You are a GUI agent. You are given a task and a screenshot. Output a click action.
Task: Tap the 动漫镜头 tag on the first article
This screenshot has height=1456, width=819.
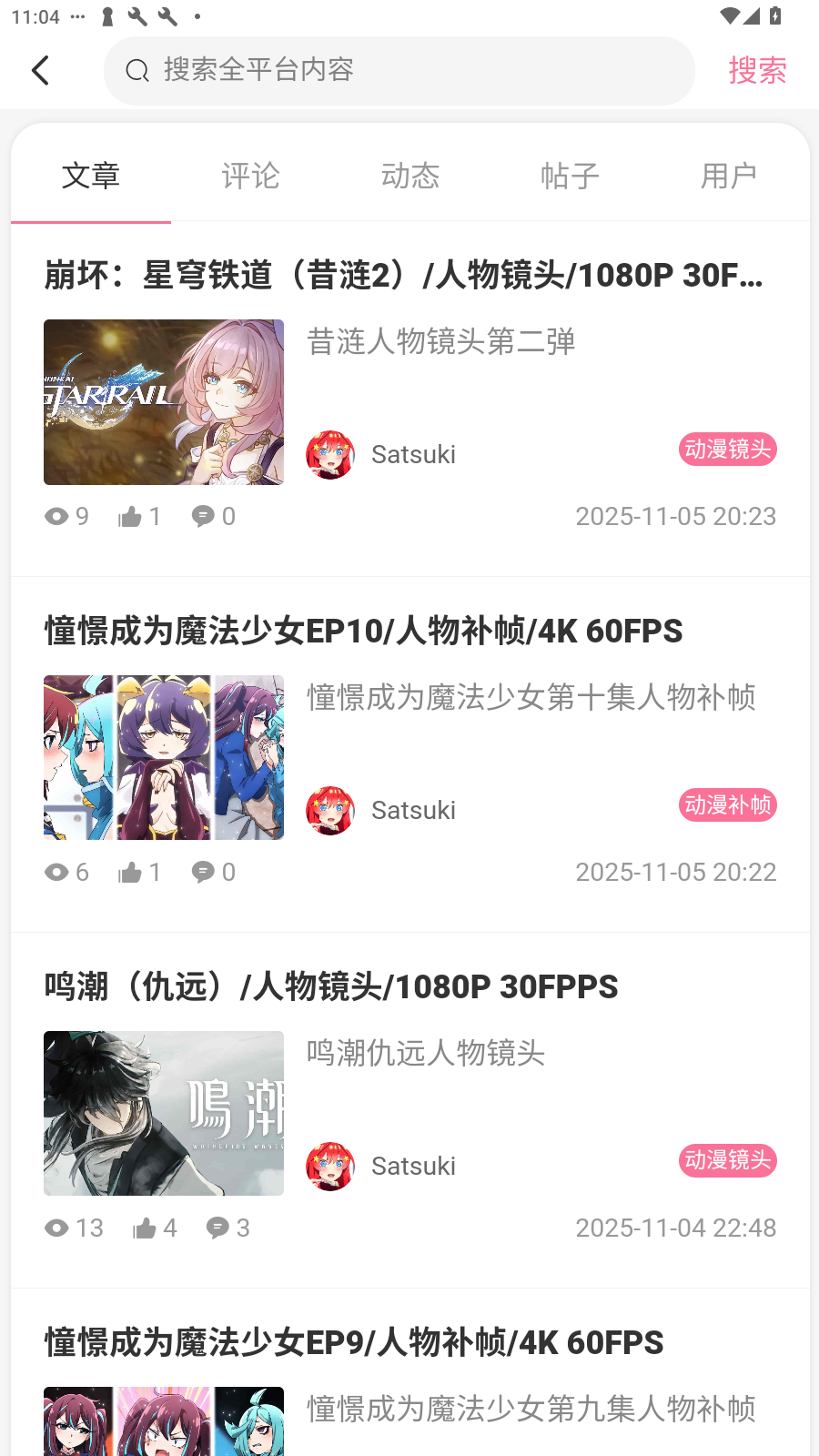727,450
